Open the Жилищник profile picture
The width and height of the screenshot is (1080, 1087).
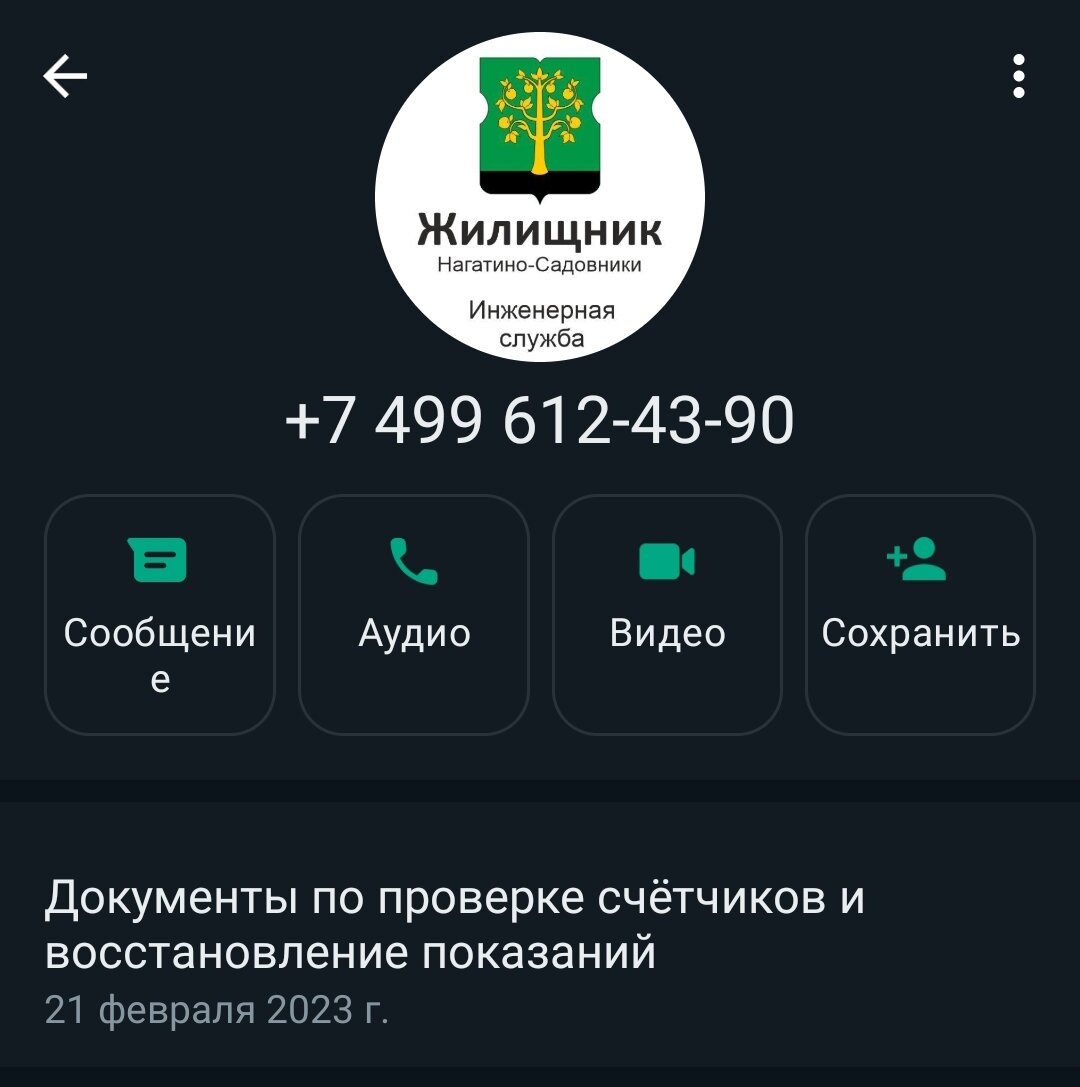(x=540, y=197)
